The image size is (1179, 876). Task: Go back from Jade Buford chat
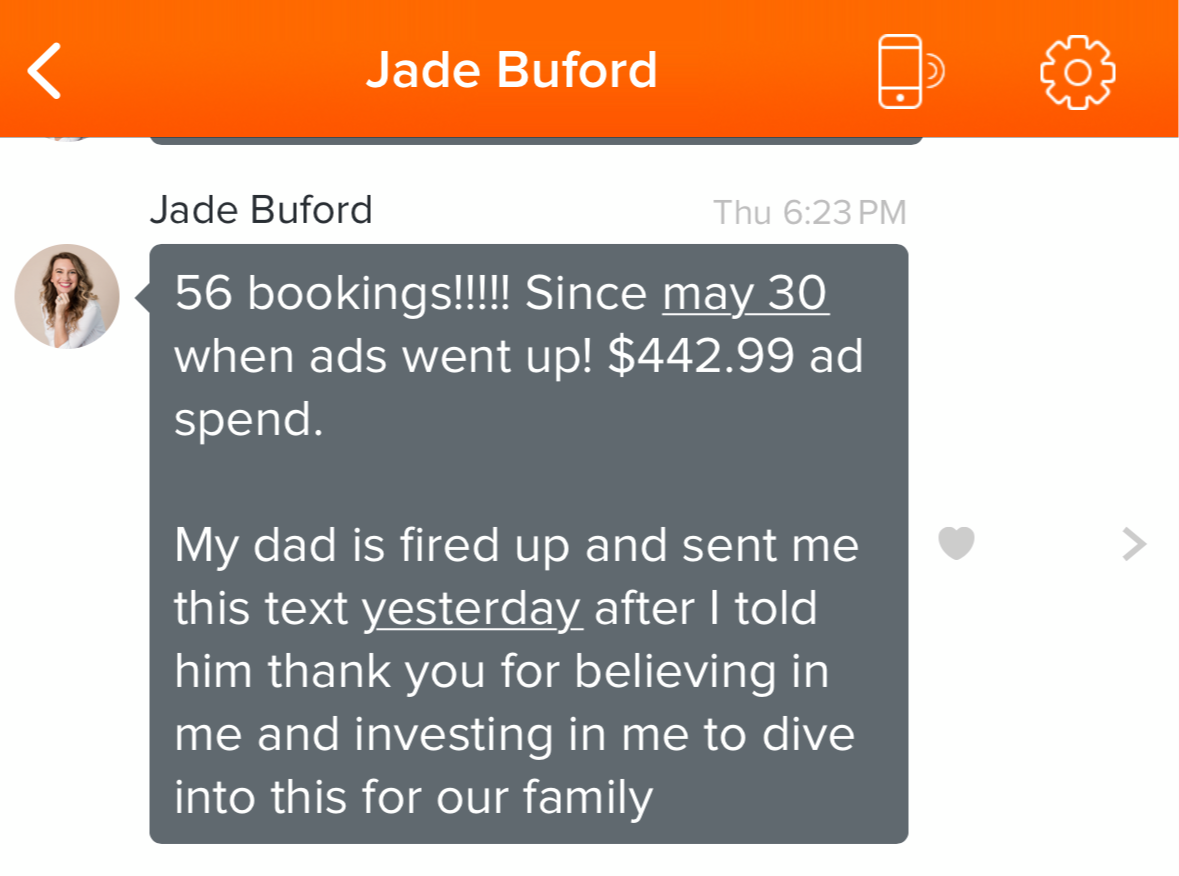coord(45,71)
